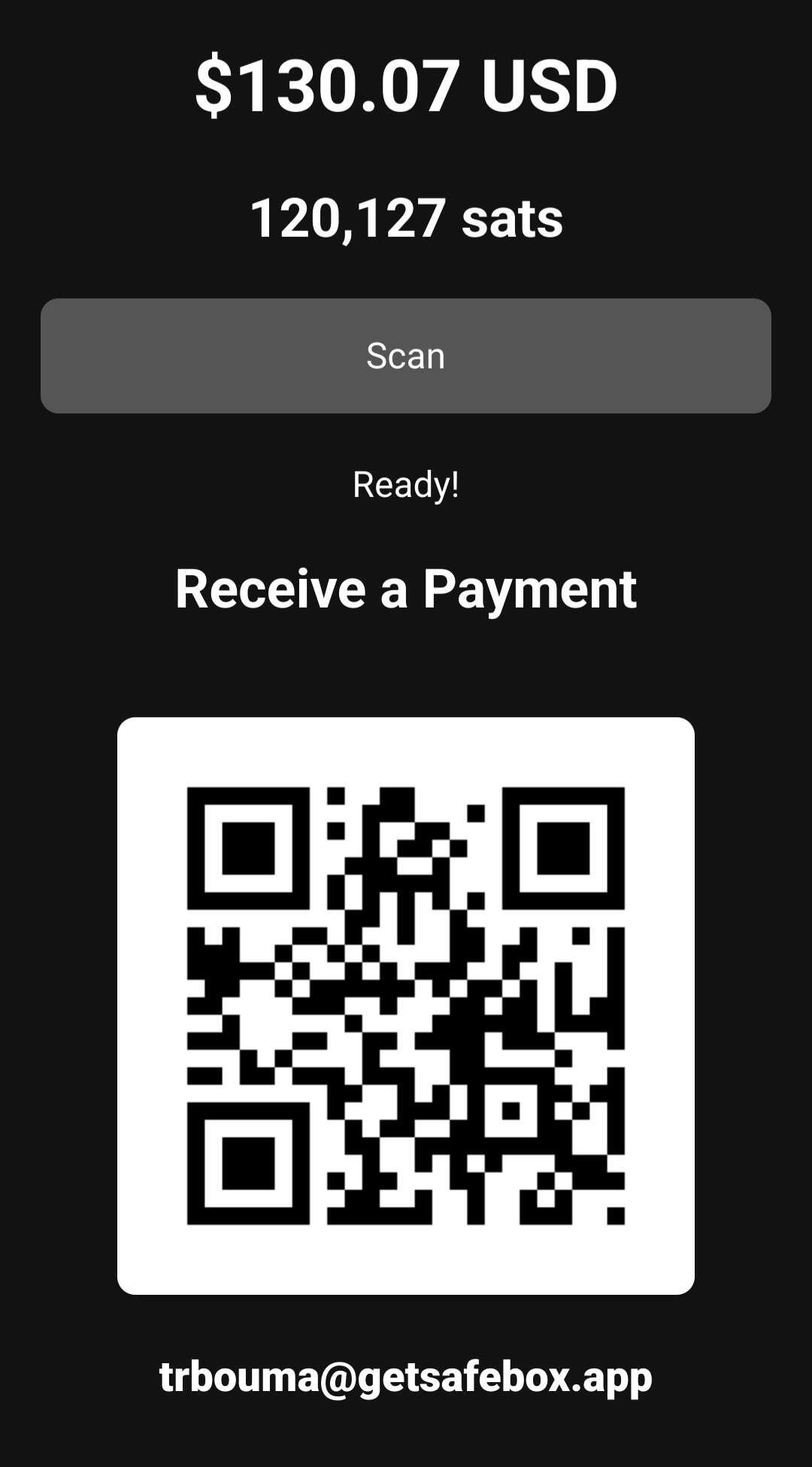Viewport: 812px width, 1467px height.
Task: Tap the Scan button
Action: coord(406,356)
